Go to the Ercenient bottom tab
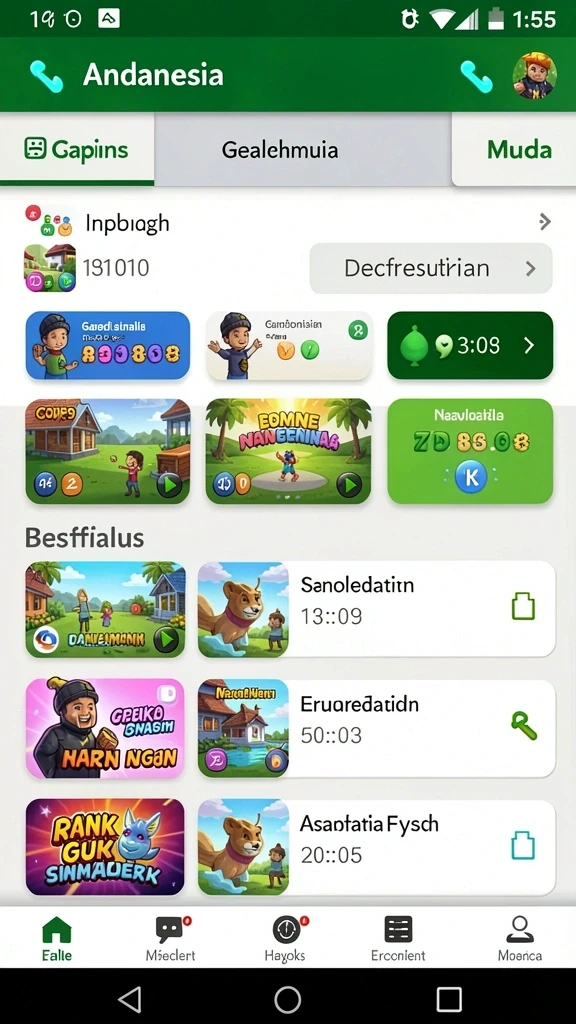The image size is (576, 1024). point(398,938)
